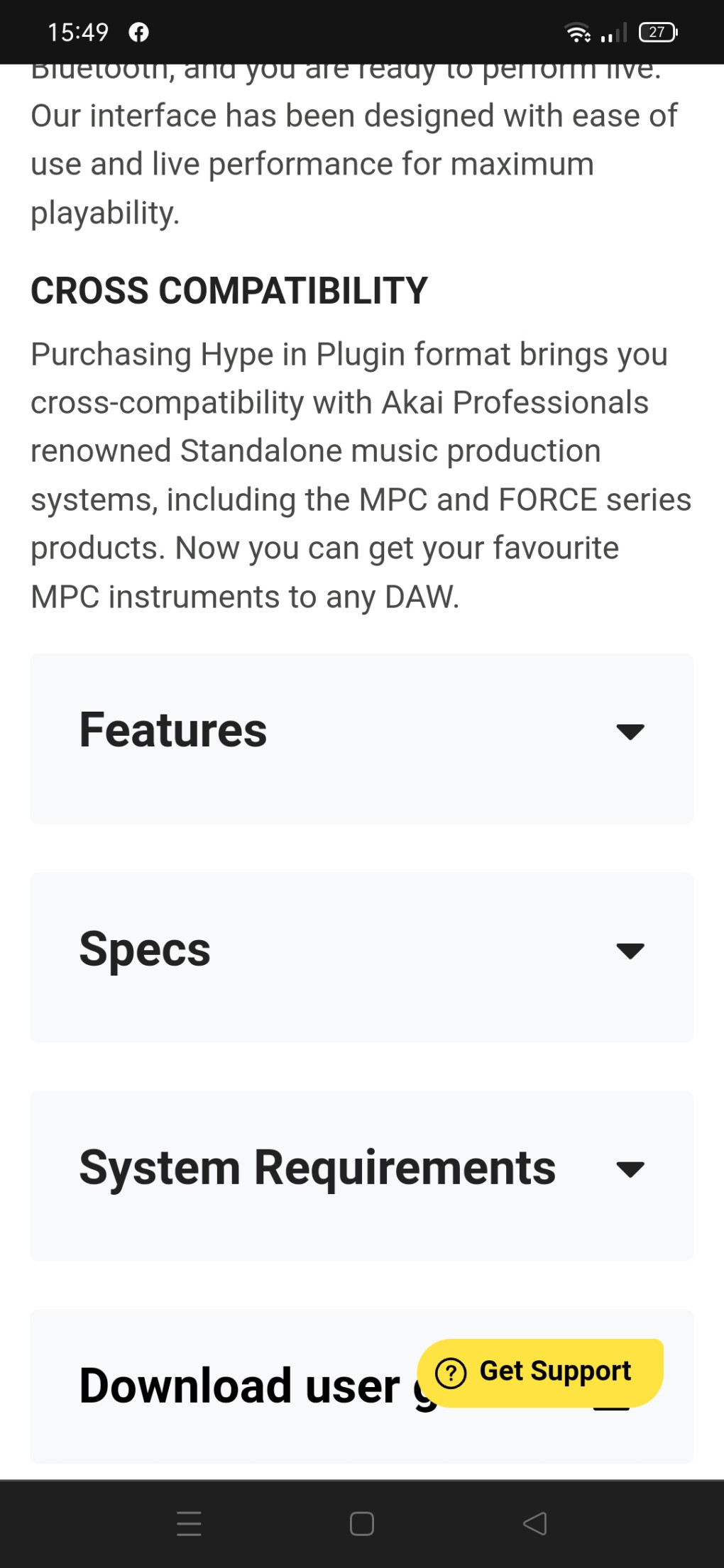Viewport: 724px width, 1568px height.
Task: Open recent apps from the navigation bar
Action: [x=189, y=1523]
